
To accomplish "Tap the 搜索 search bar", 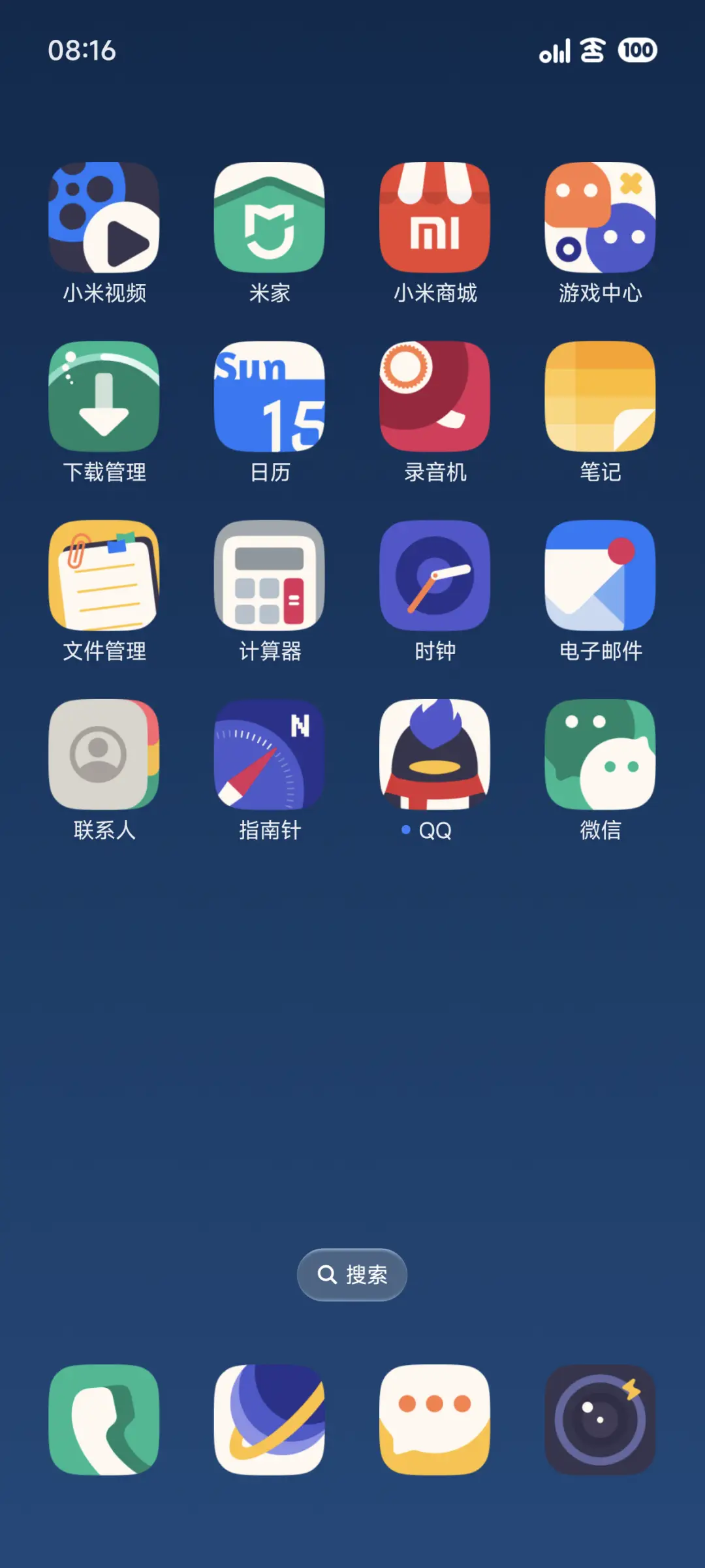I will pyautogui.click(x=351, y=1274).
